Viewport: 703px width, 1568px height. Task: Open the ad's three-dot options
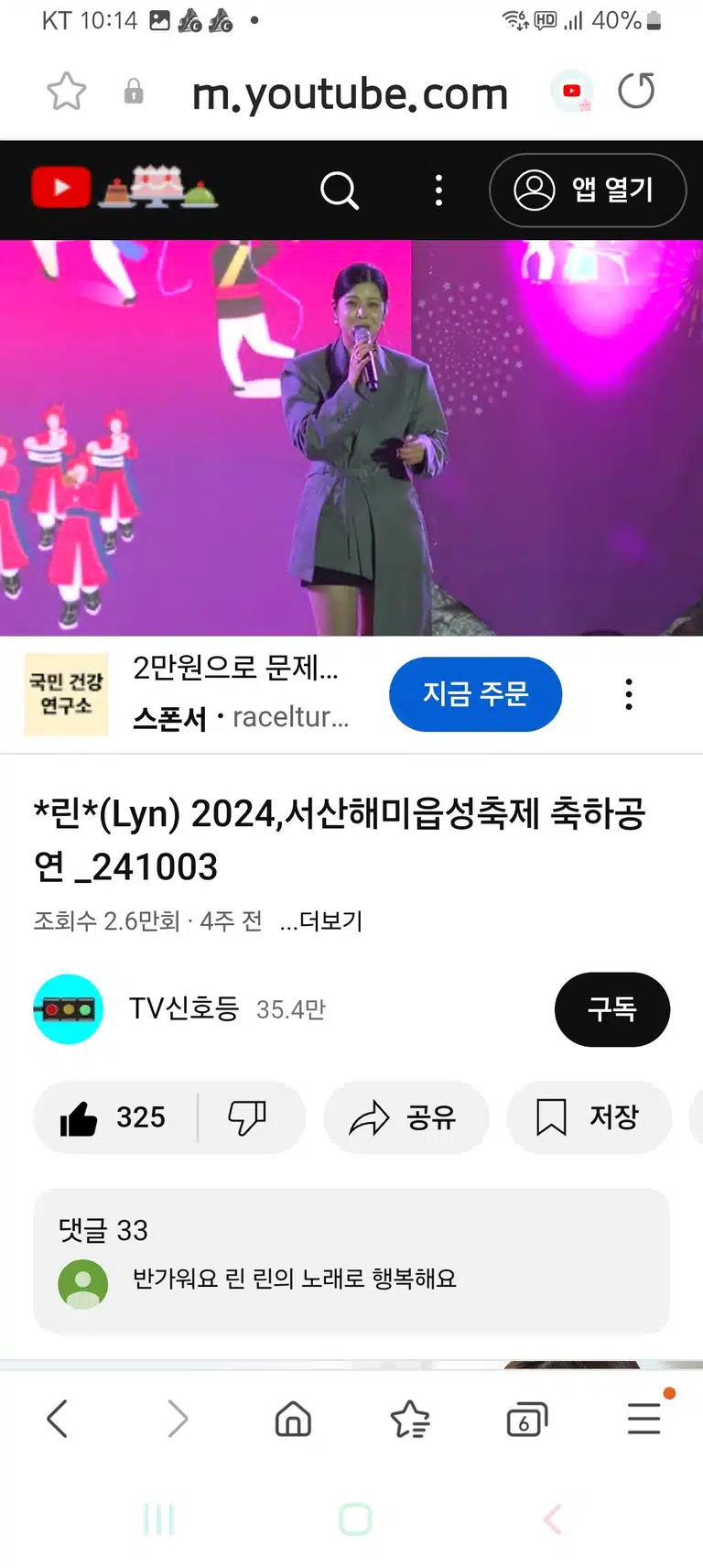point(629,694)
